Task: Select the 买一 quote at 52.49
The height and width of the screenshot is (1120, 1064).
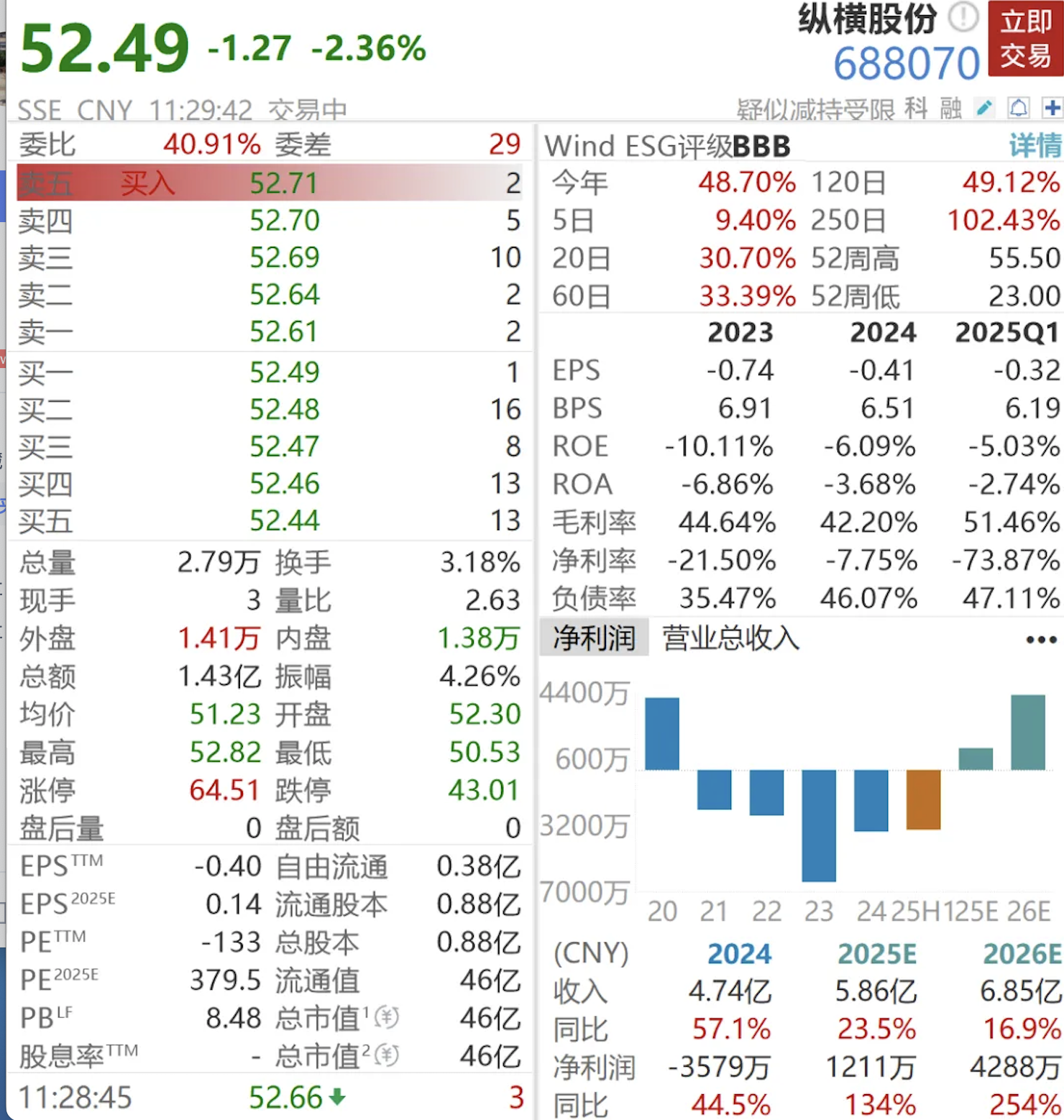Action: point(283,372)
